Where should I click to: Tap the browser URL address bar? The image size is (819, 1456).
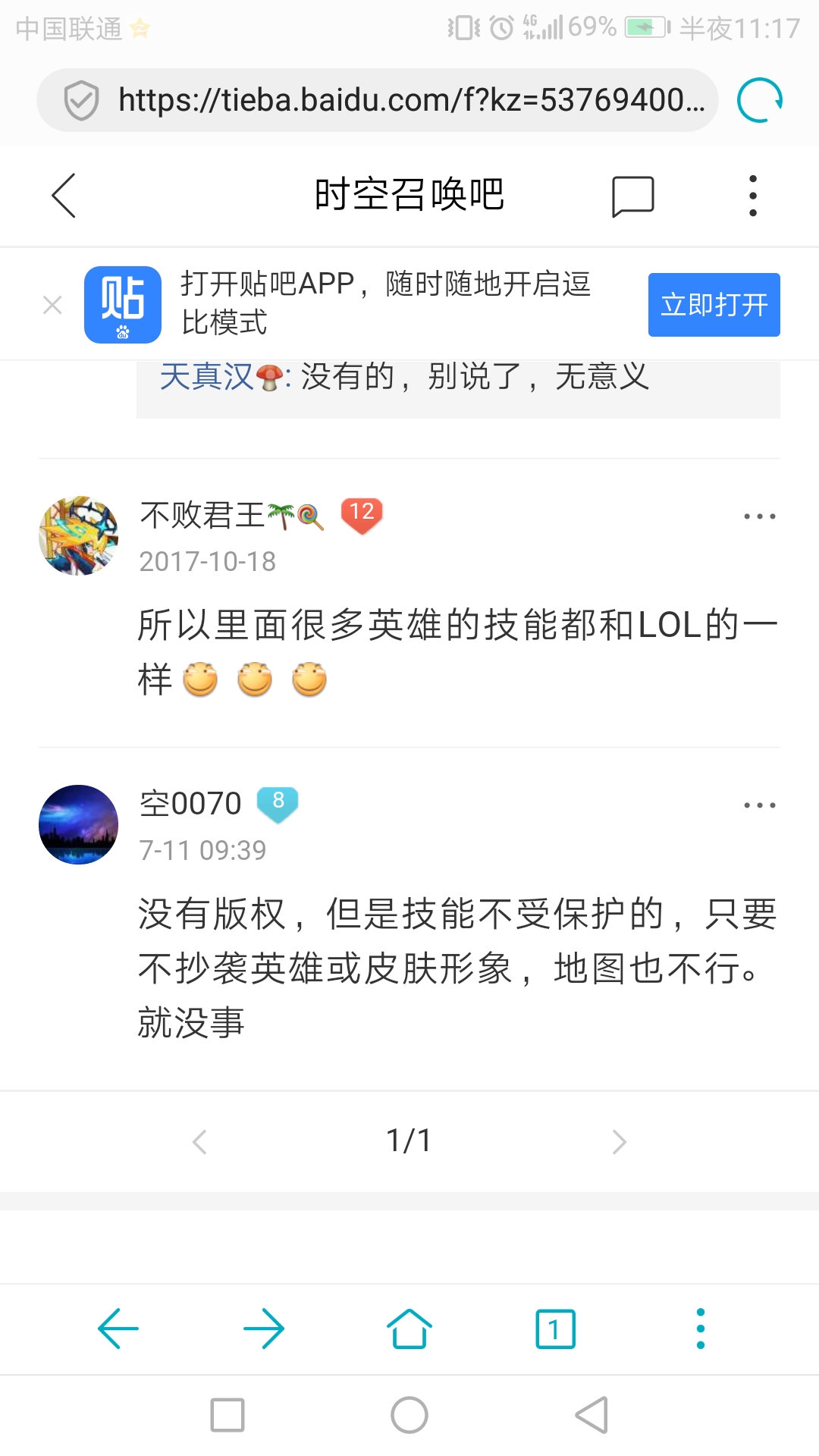[378, 100]
